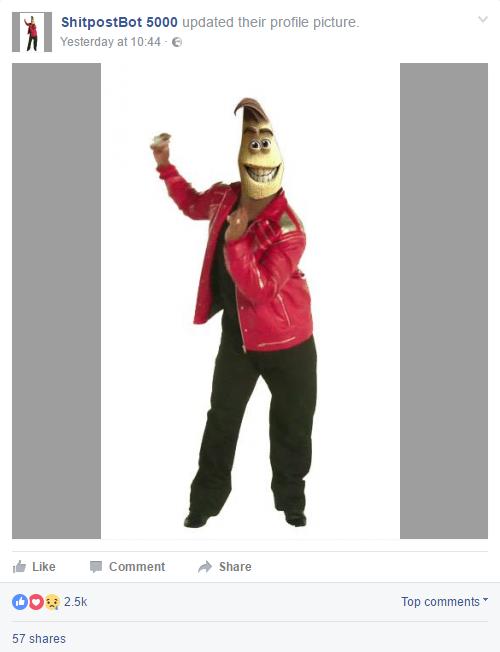Screen dimensions: 500x652
Task: Tap ShitpostBot 5000's small profile avatar
Action: 32,32
